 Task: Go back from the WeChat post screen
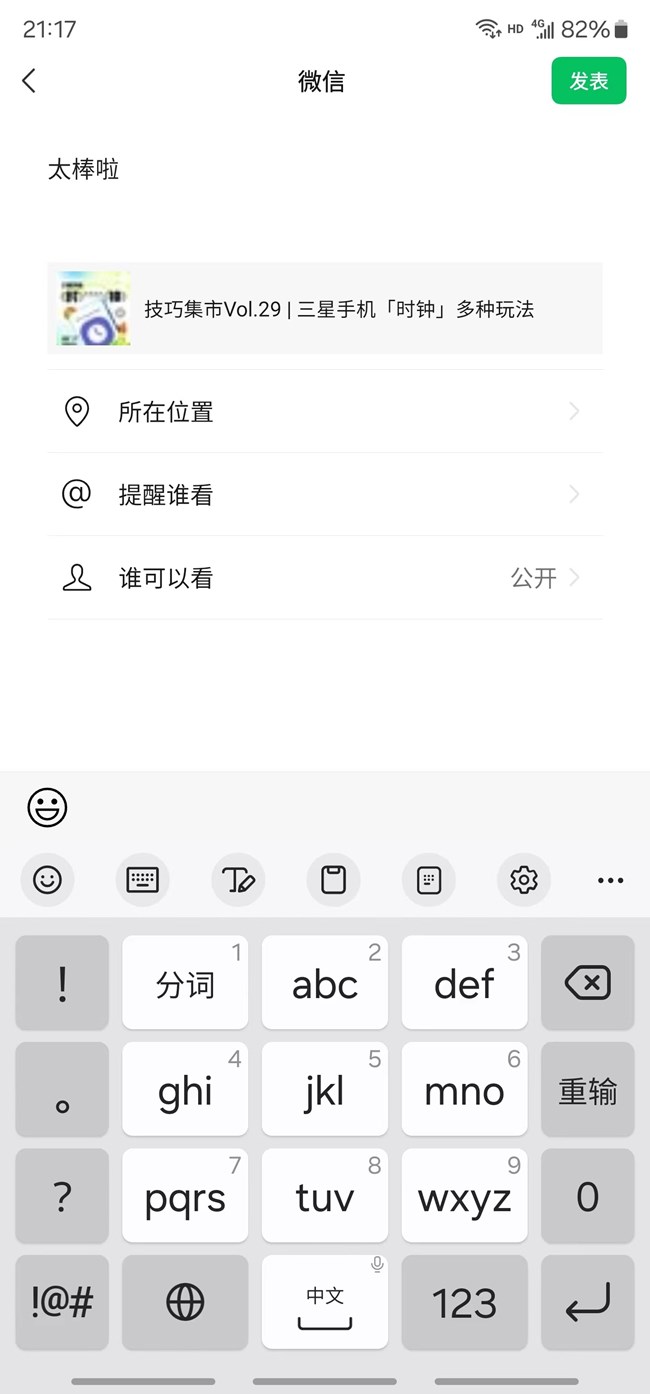click(x=29, y=81)
